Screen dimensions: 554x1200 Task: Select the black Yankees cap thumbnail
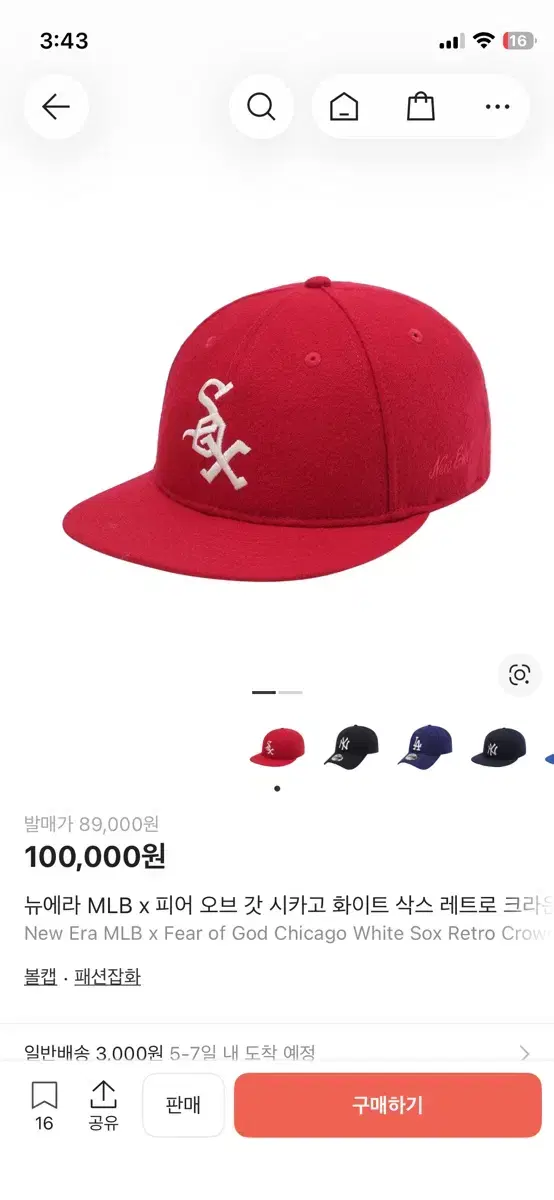(x=352, y=747)
